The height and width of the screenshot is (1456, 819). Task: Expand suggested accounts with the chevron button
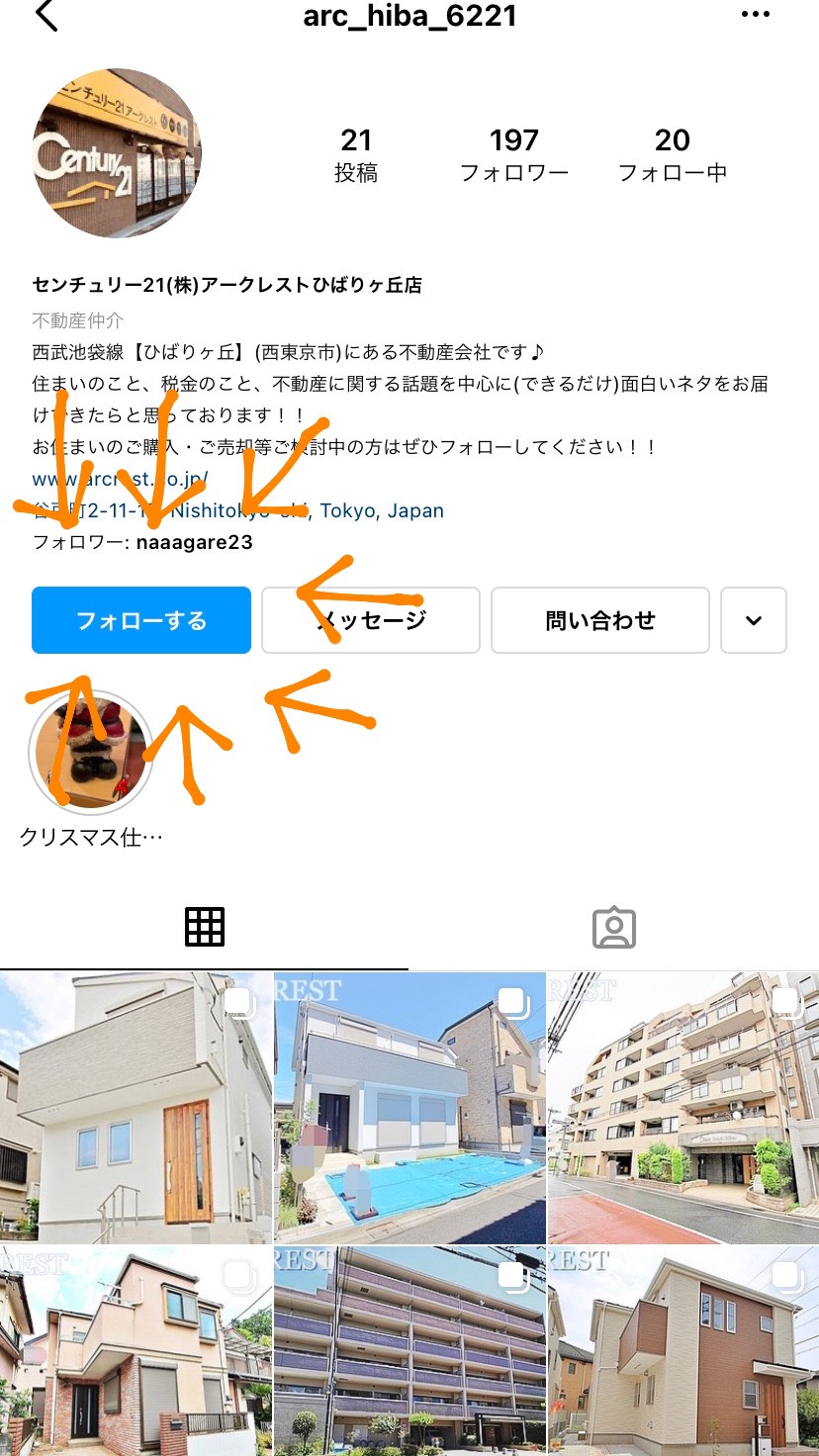click(753, 620)
